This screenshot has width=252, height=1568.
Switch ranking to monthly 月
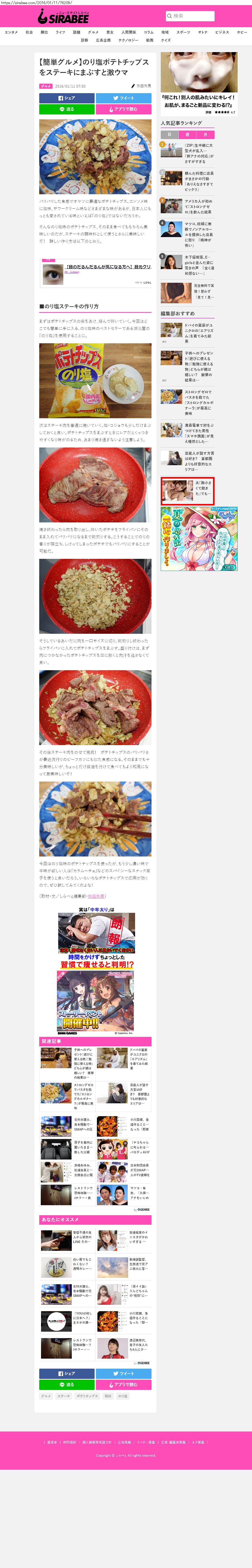205,134
